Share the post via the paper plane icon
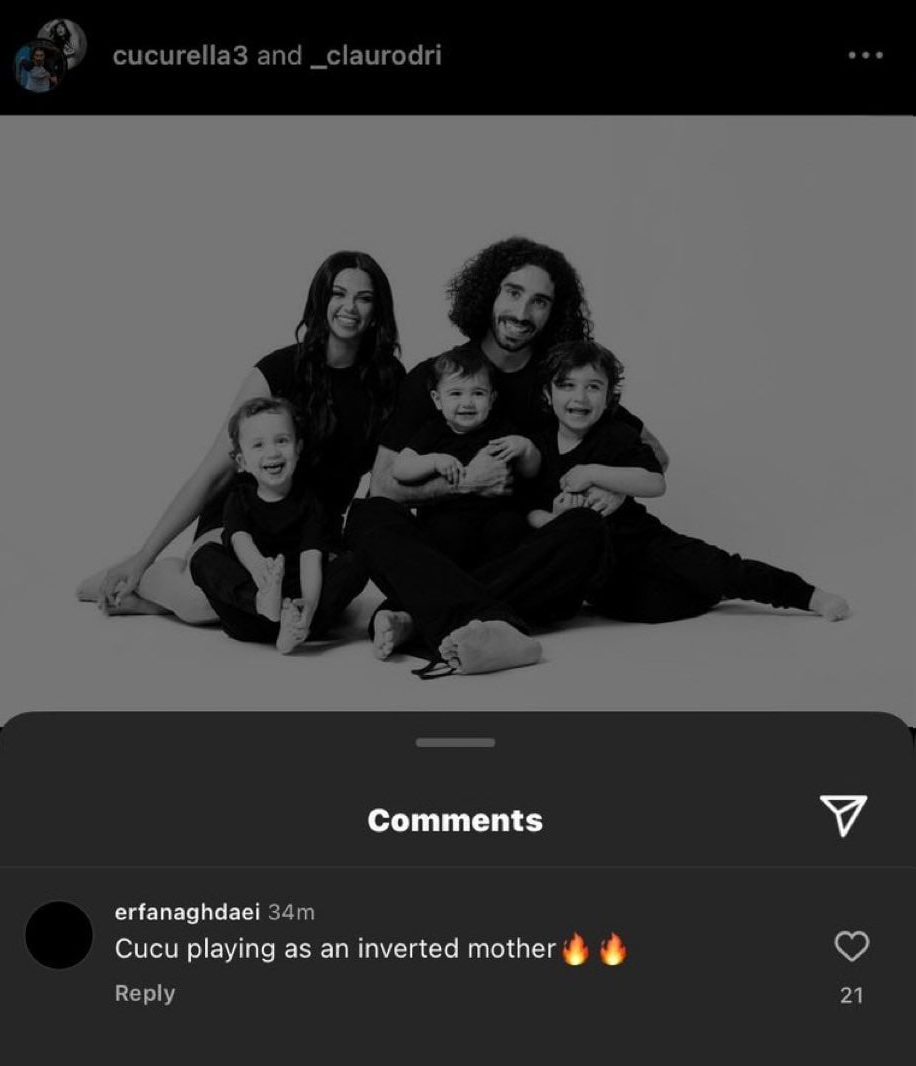916x1066 pixels. click(x=842, y=816)
